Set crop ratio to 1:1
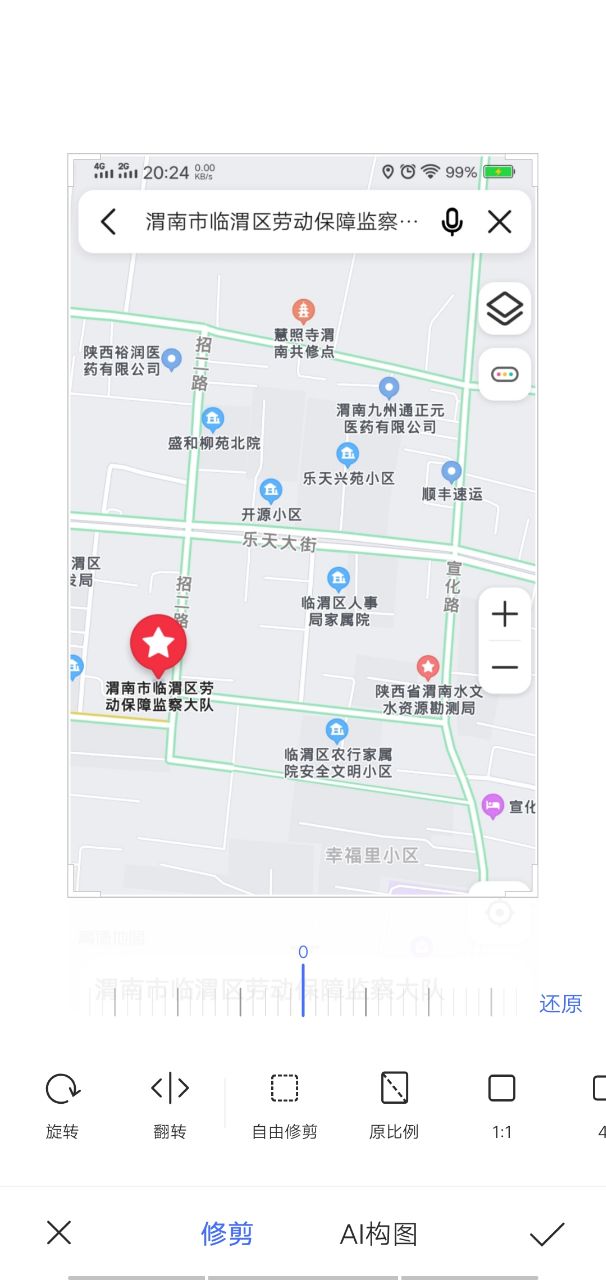The height and width of the screenshot is (1280, 606). coord(502,1104)
